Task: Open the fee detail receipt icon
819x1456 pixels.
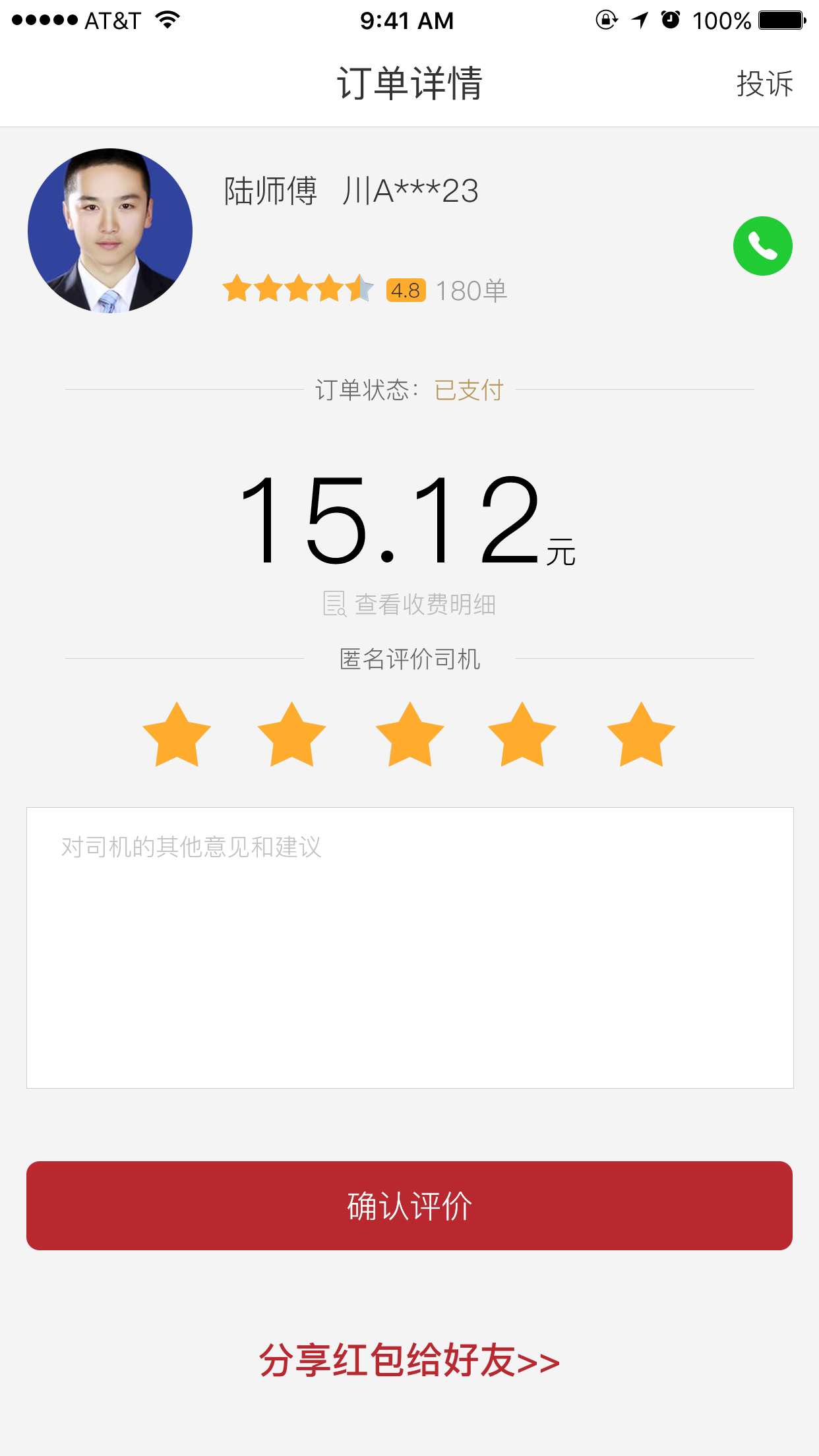Action: point(335,603)
